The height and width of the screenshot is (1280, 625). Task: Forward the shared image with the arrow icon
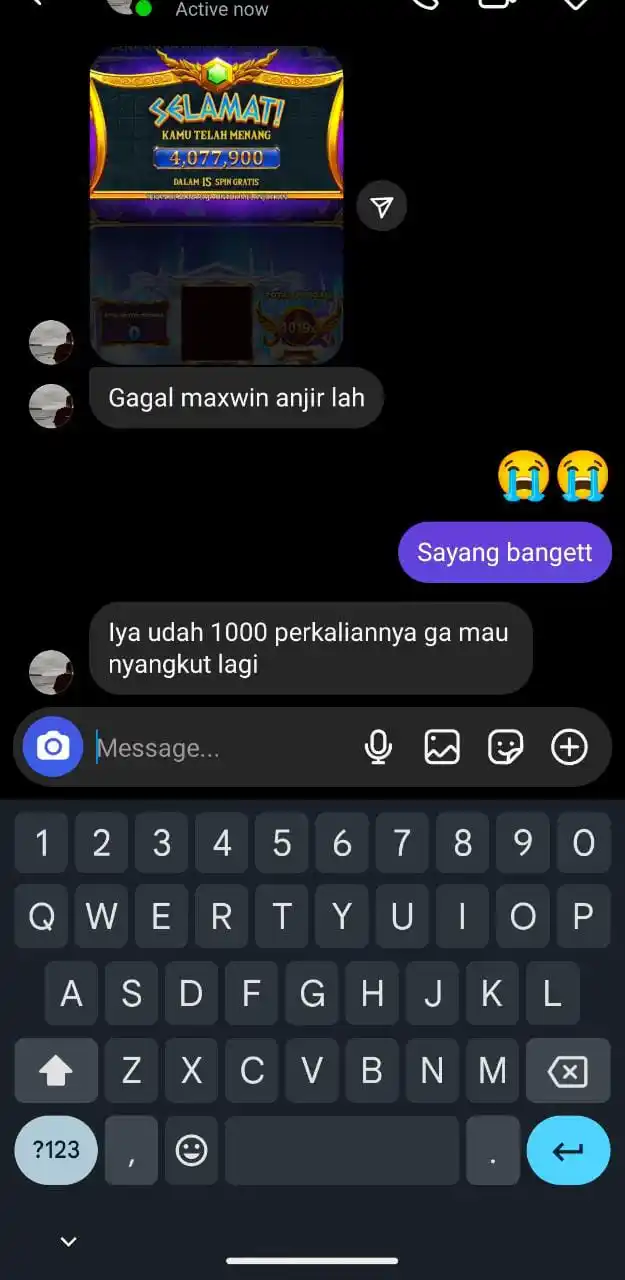tap(381, 206)
